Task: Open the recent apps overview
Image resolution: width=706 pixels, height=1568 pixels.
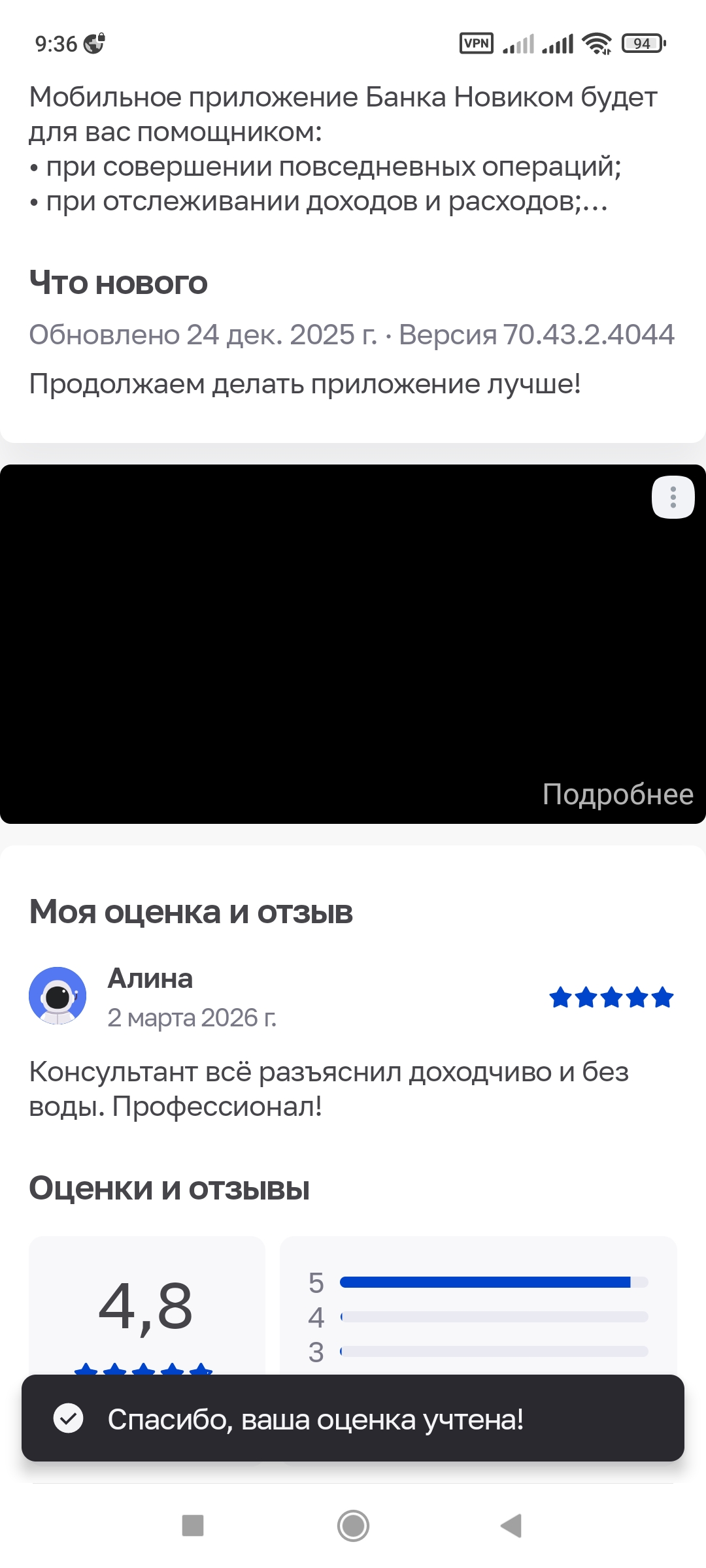Action: 193,1526
